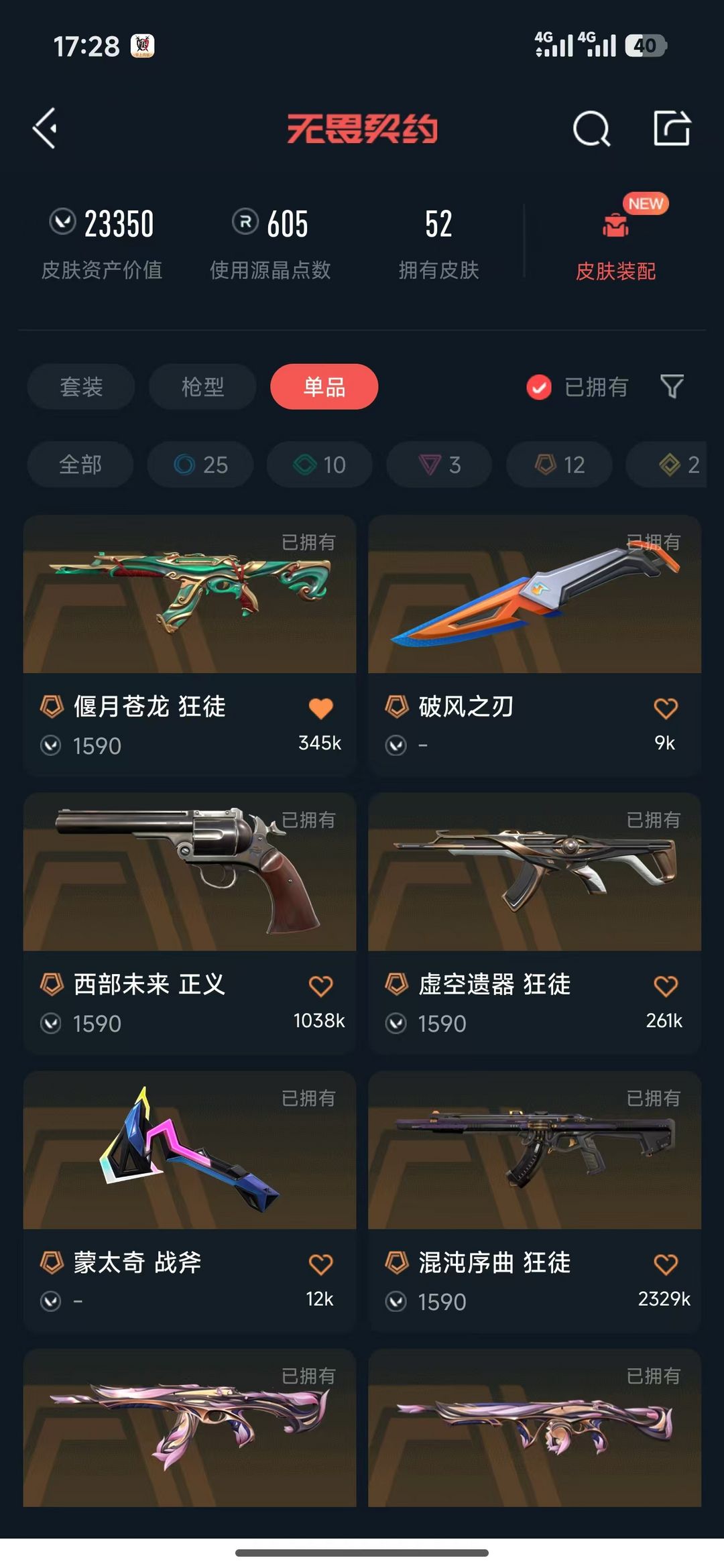
Task: Open the search magnifier icon
Action: 591,128
